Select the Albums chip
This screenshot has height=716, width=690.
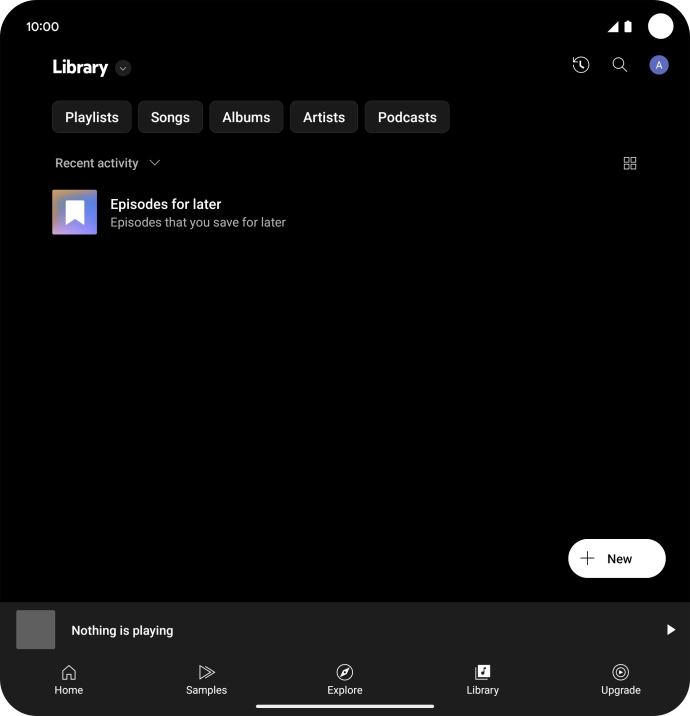(x=246, y=117)
